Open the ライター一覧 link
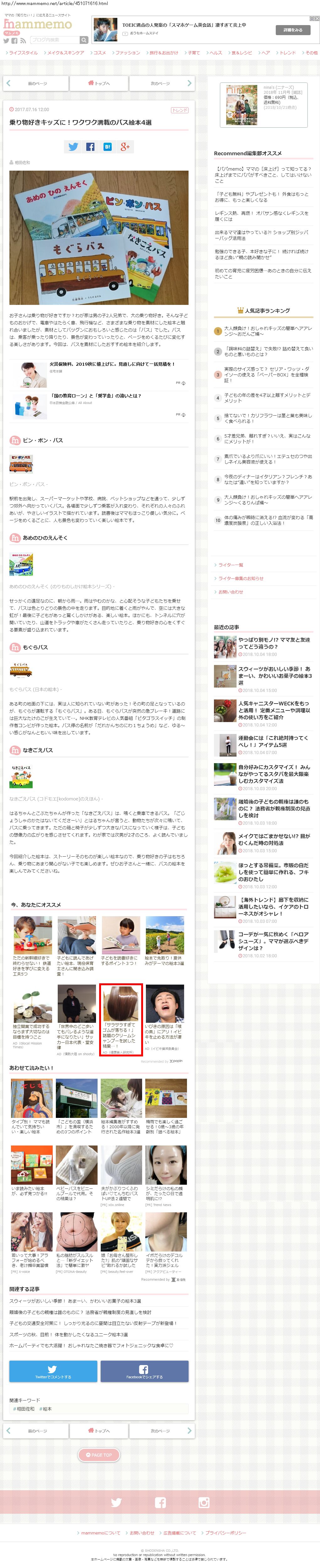Image resolution: width=320 pixels, height=1568 pixels. [231, 565]
